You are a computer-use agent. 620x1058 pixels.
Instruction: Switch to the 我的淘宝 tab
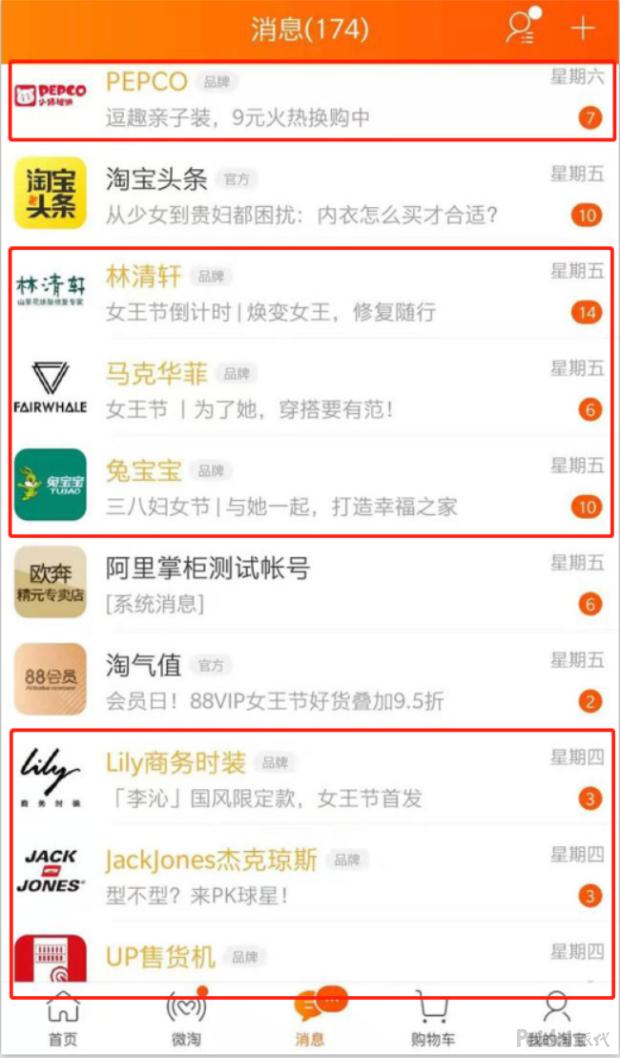[x=556, y=1020]
